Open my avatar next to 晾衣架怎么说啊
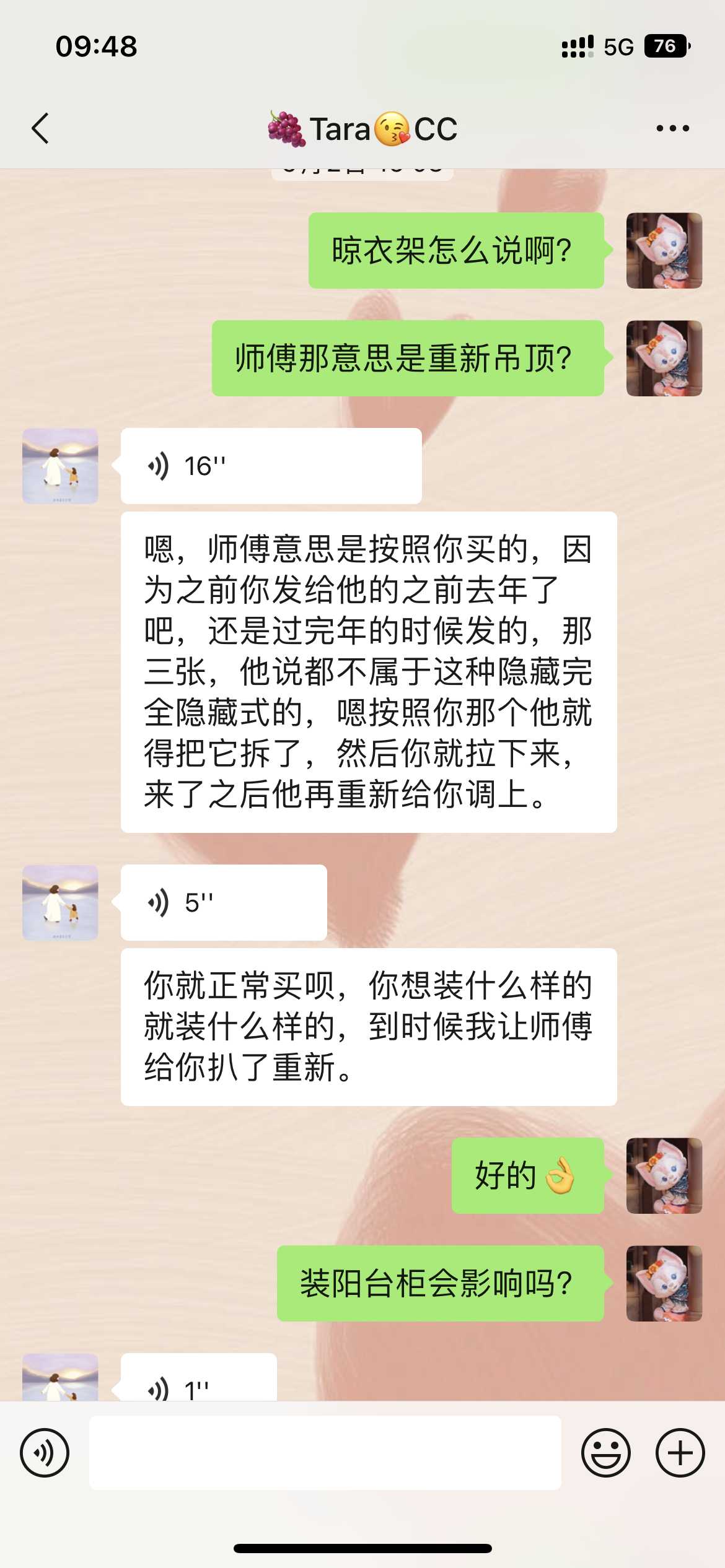 point(664,250)
